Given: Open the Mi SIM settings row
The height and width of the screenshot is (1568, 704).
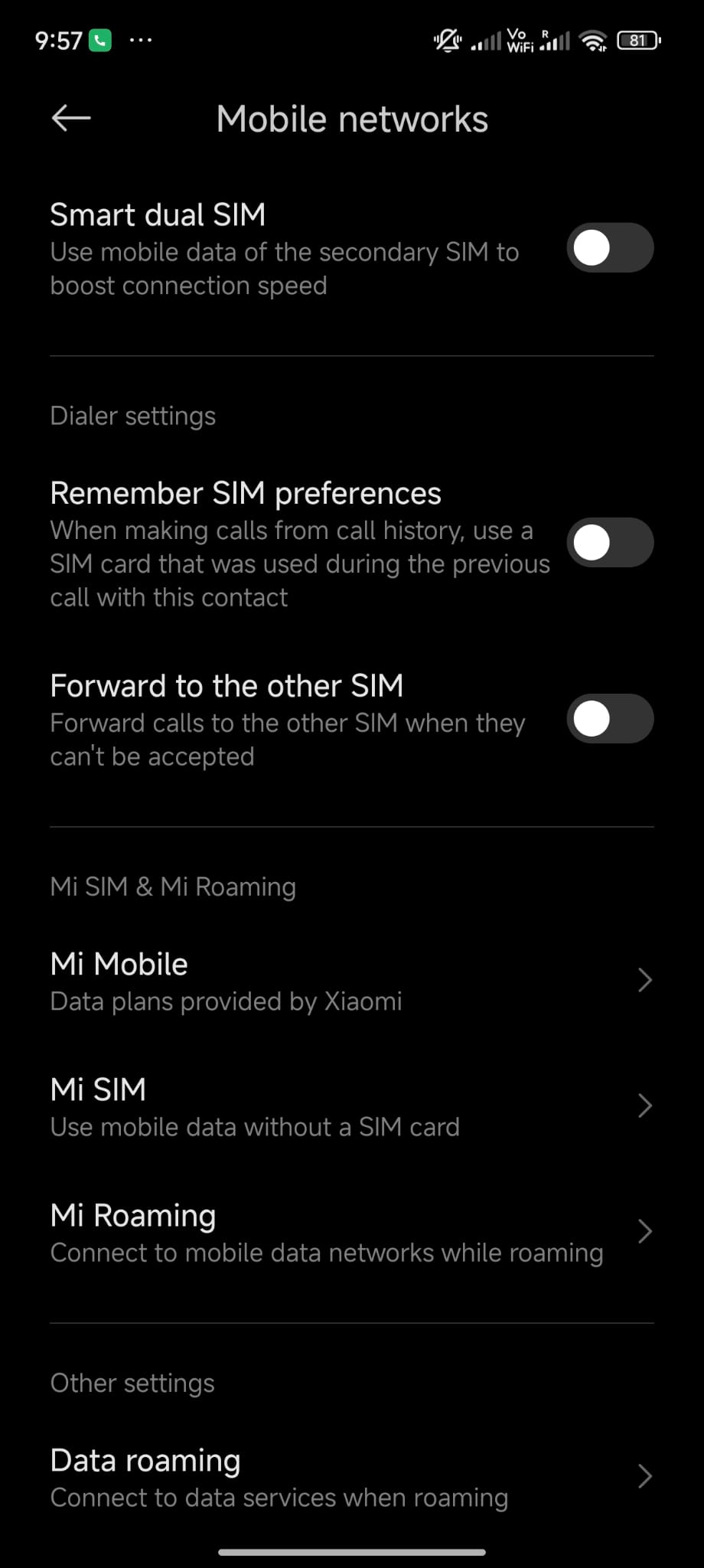Looking at the screenshot, I should (x=352, y=1106).
